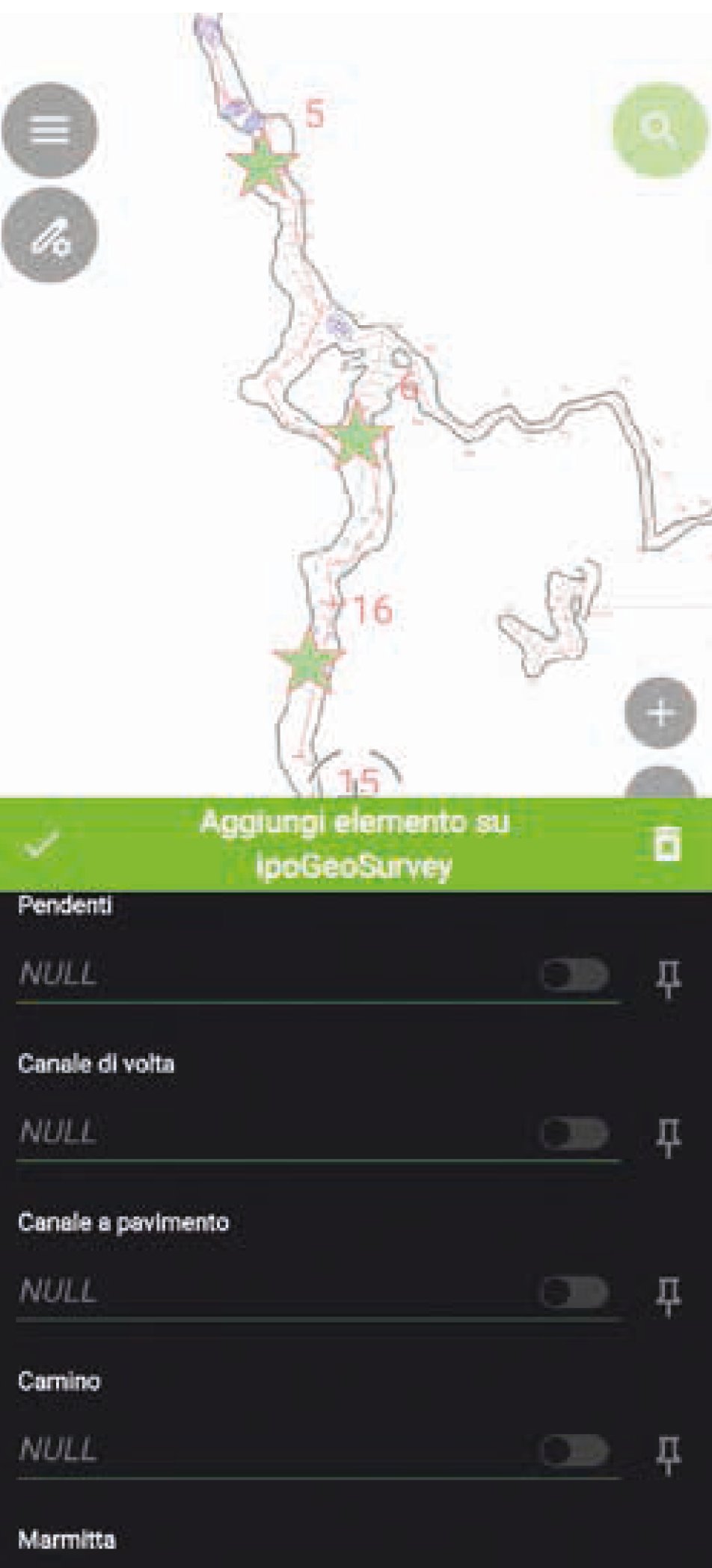
Task: Enable the Canale di volta switch
Action: pos(574,1134)
